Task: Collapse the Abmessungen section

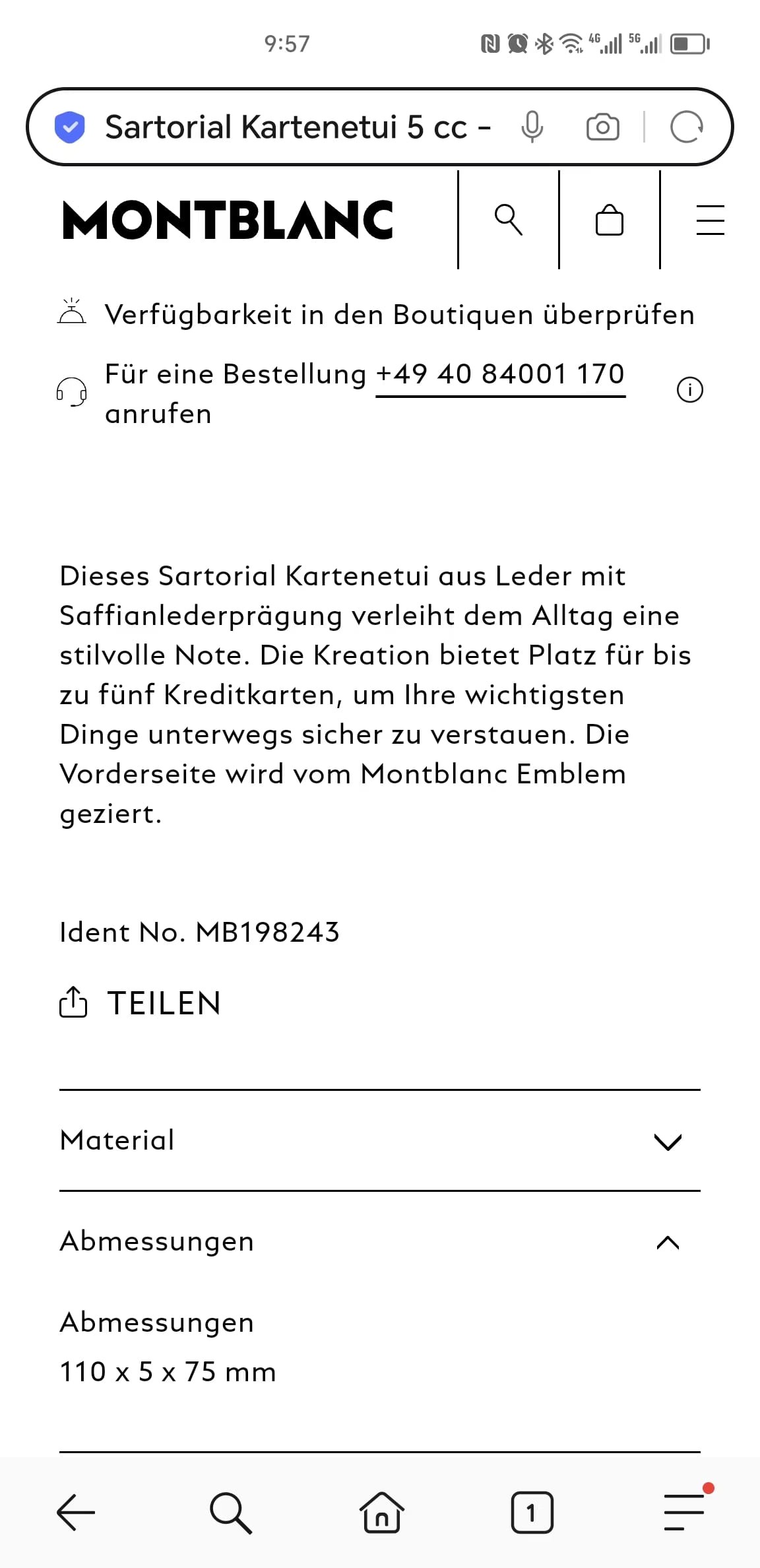Action: [379, 1241]
